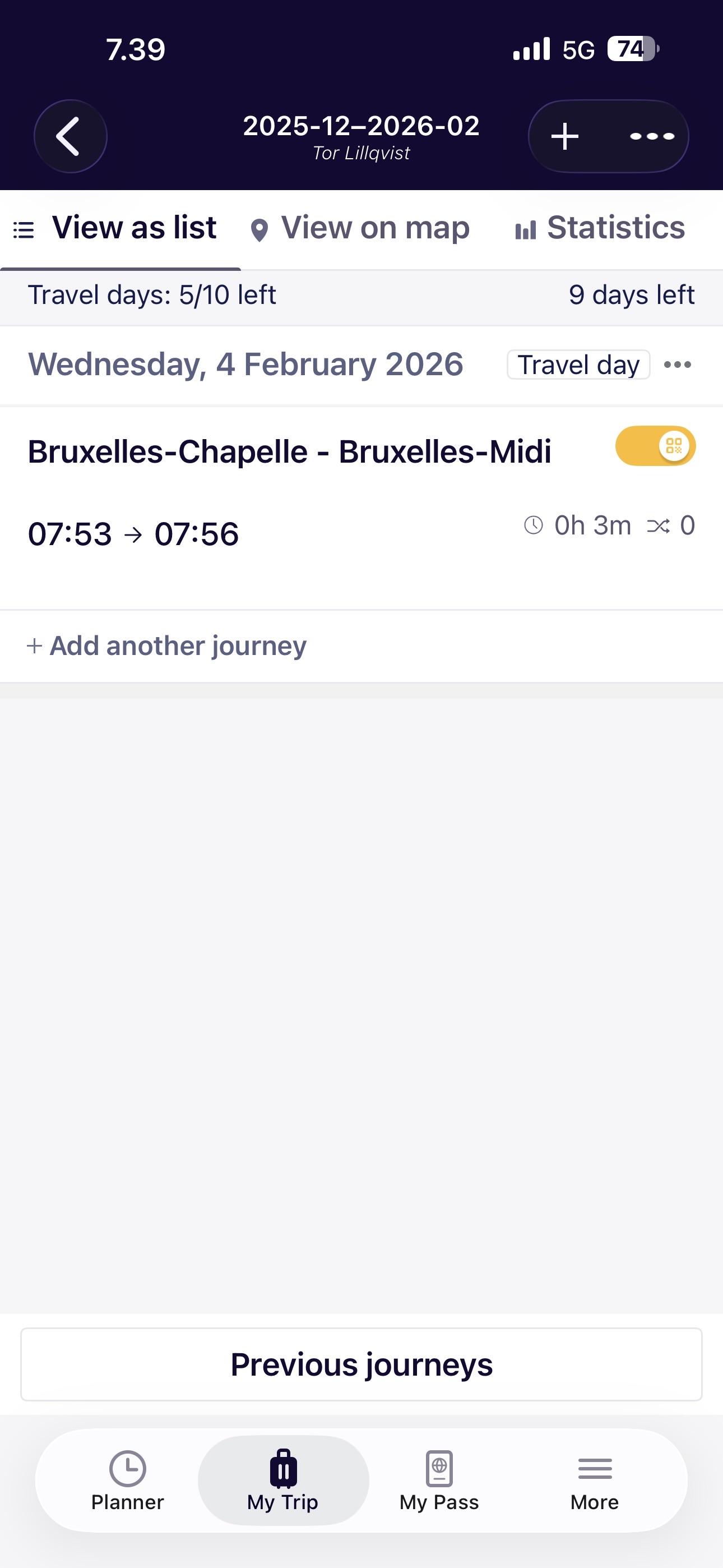This screenshot has height=1568, width=723.
Task: Switch to the Planner tab
Action: pos(128,1481)
